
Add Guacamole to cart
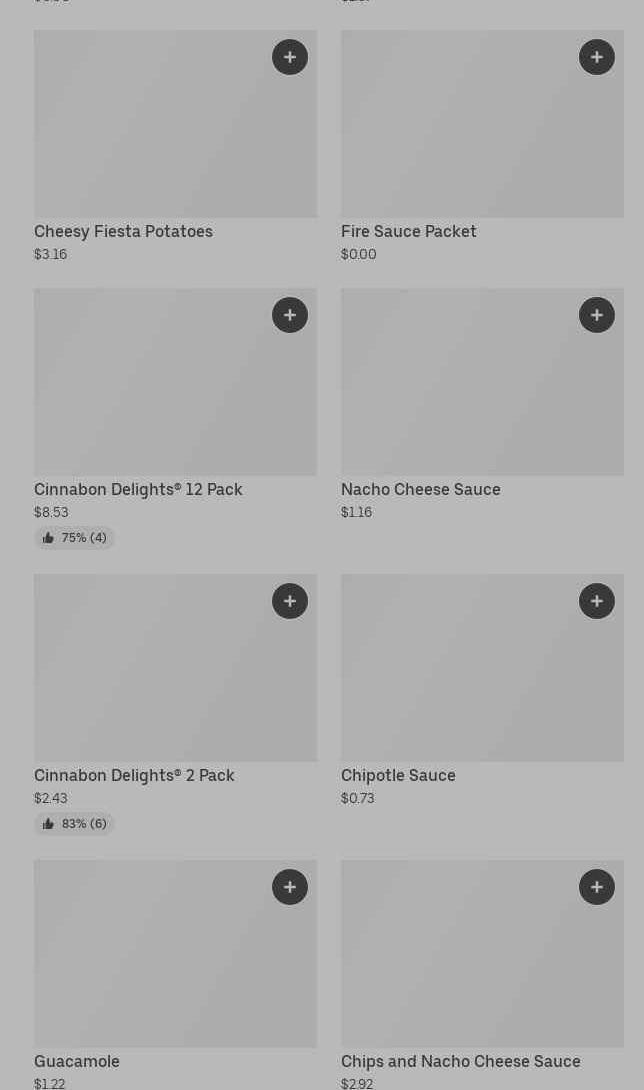click(x=290, y=887)
